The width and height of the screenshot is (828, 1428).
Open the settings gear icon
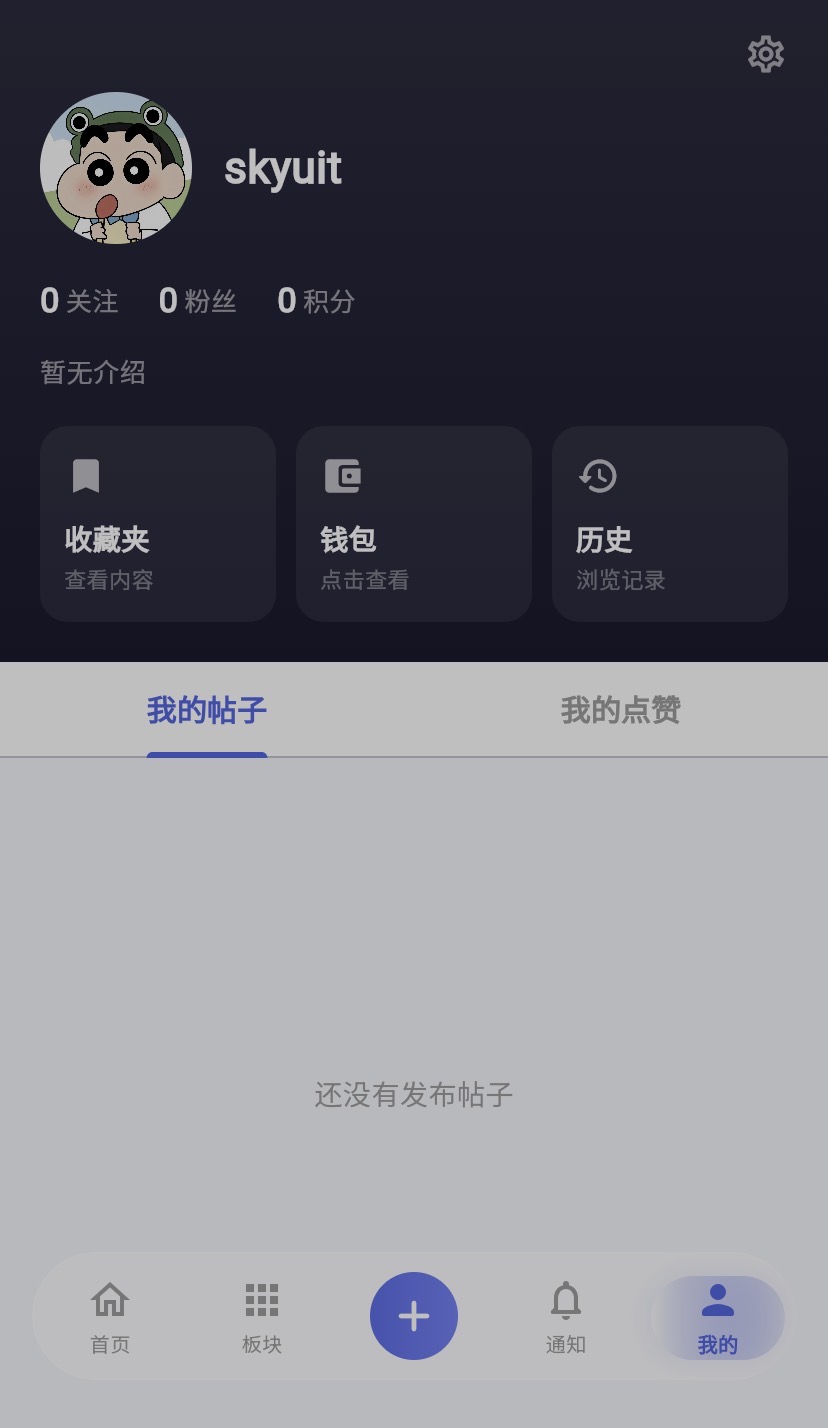[766, 54]
